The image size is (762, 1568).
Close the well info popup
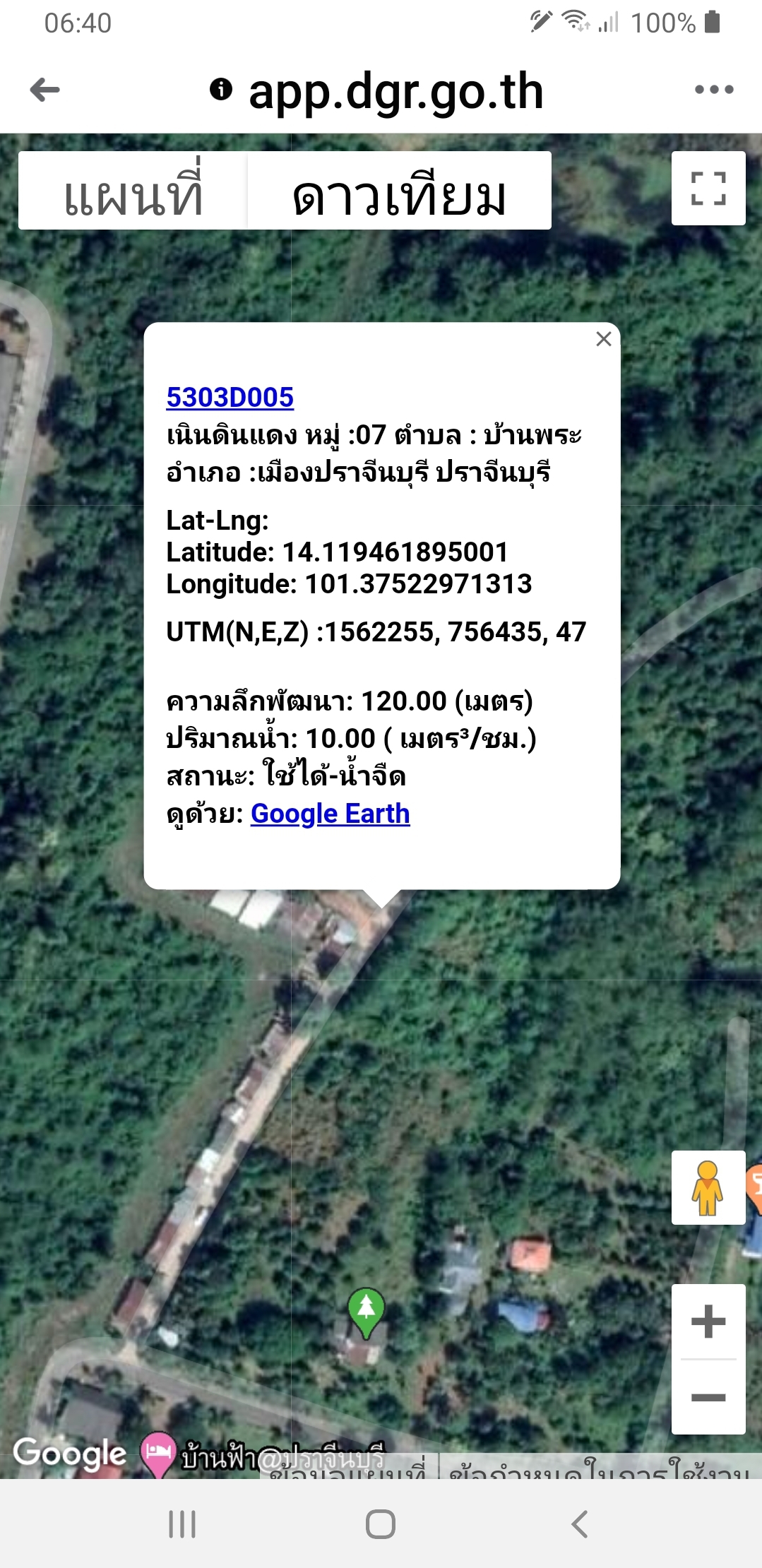tap(604, 339)
